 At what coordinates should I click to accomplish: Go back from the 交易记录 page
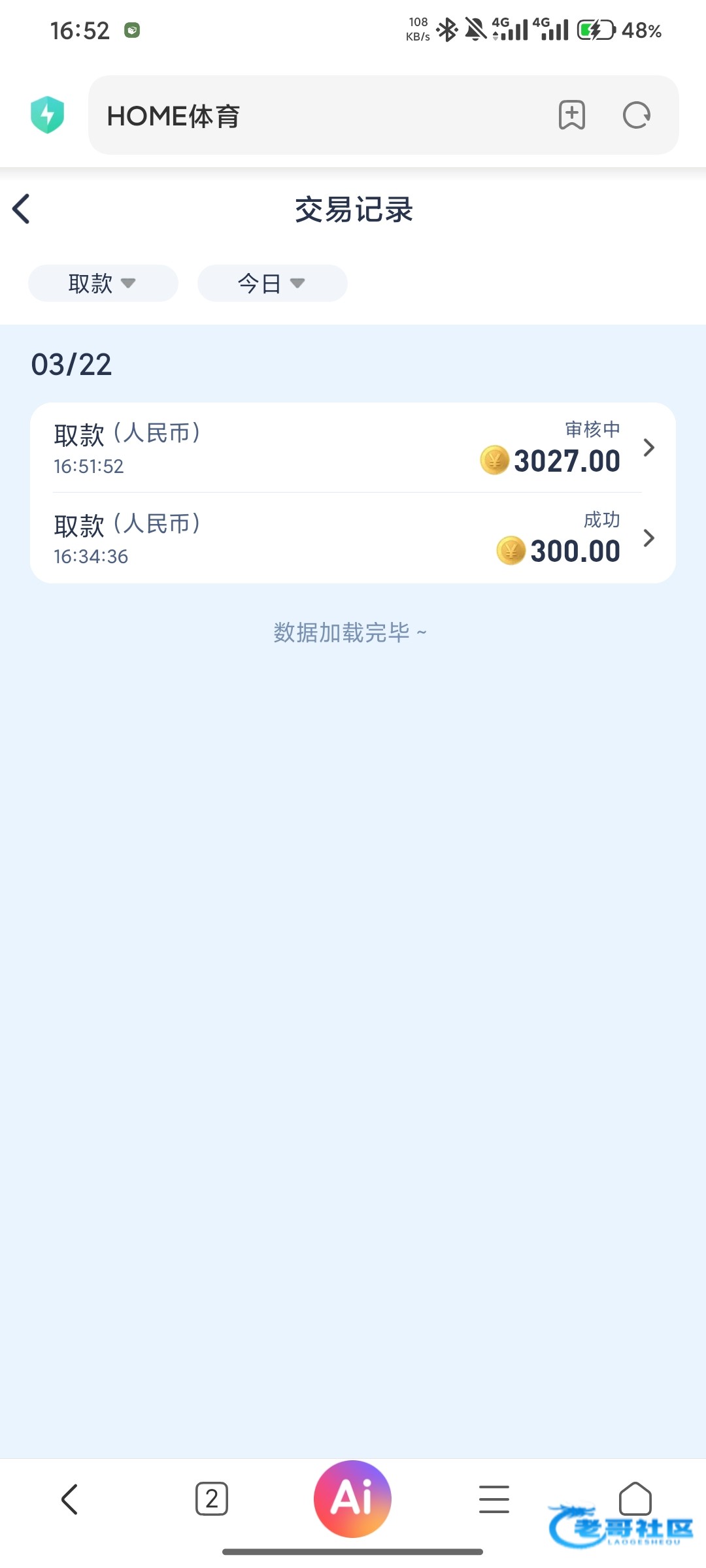tap(22, 209)
